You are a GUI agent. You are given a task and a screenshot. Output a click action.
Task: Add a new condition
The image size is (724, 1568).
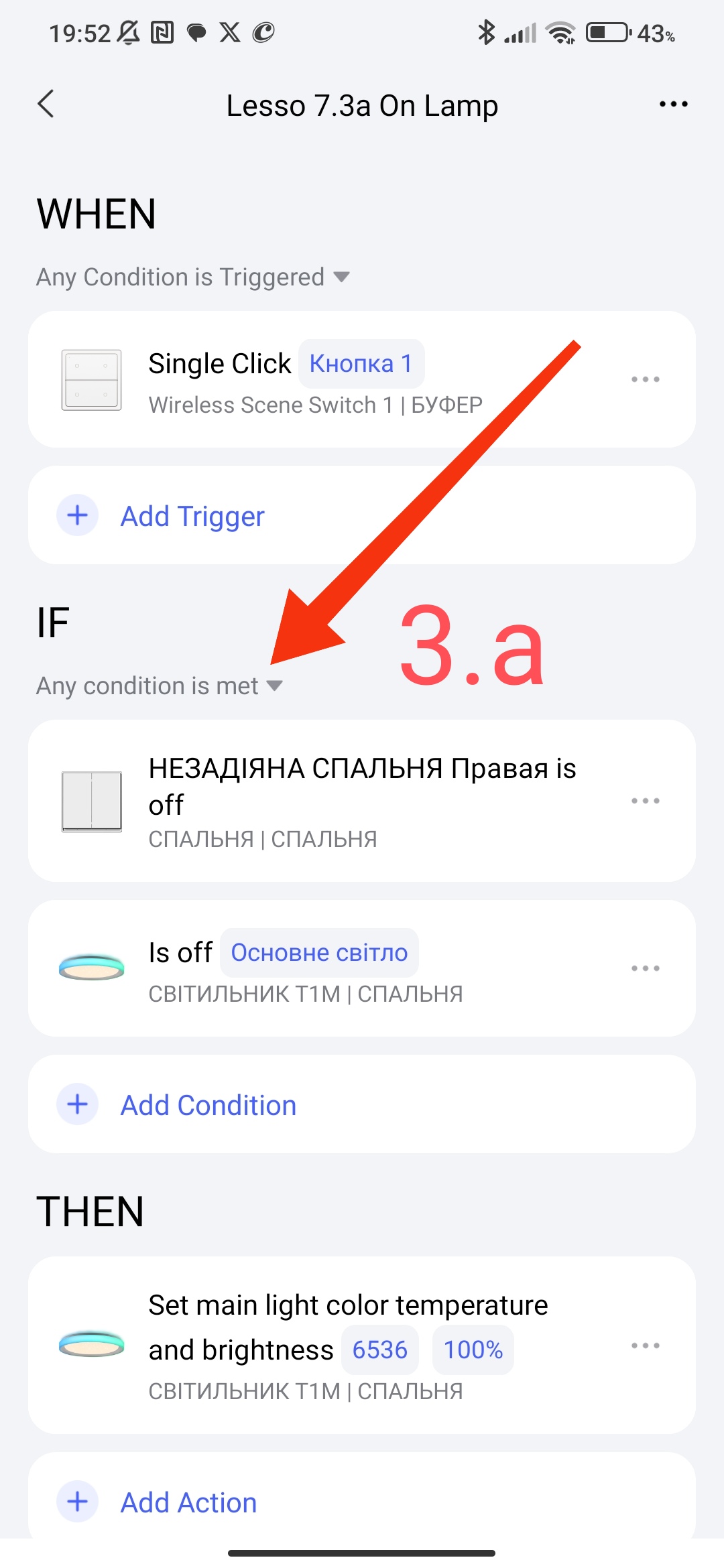[208, 1105]
